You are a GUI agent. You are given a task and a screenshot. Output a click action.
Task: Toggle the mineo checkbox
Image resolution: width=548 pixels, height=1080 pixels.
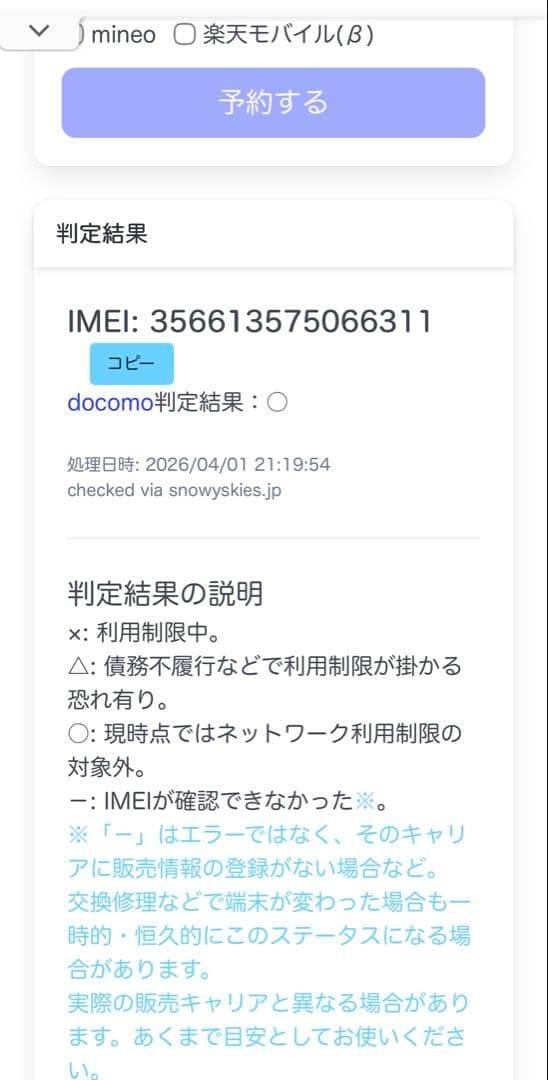80,34
